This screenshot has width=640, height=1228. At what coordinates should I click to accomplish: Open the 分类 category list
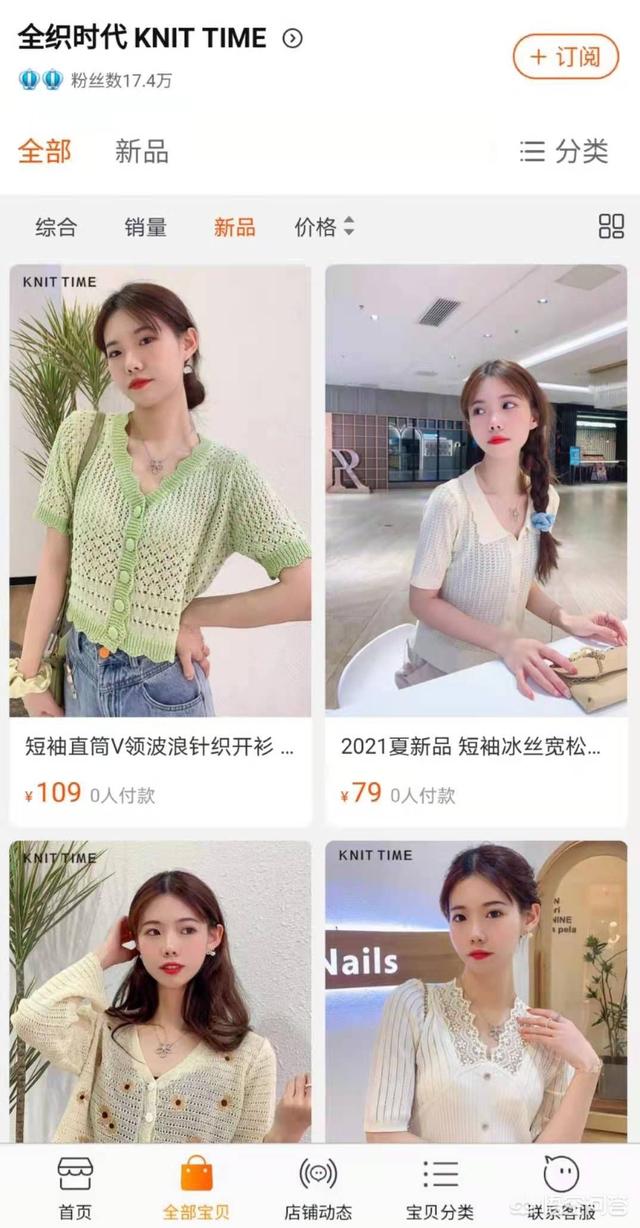(564, 152)
